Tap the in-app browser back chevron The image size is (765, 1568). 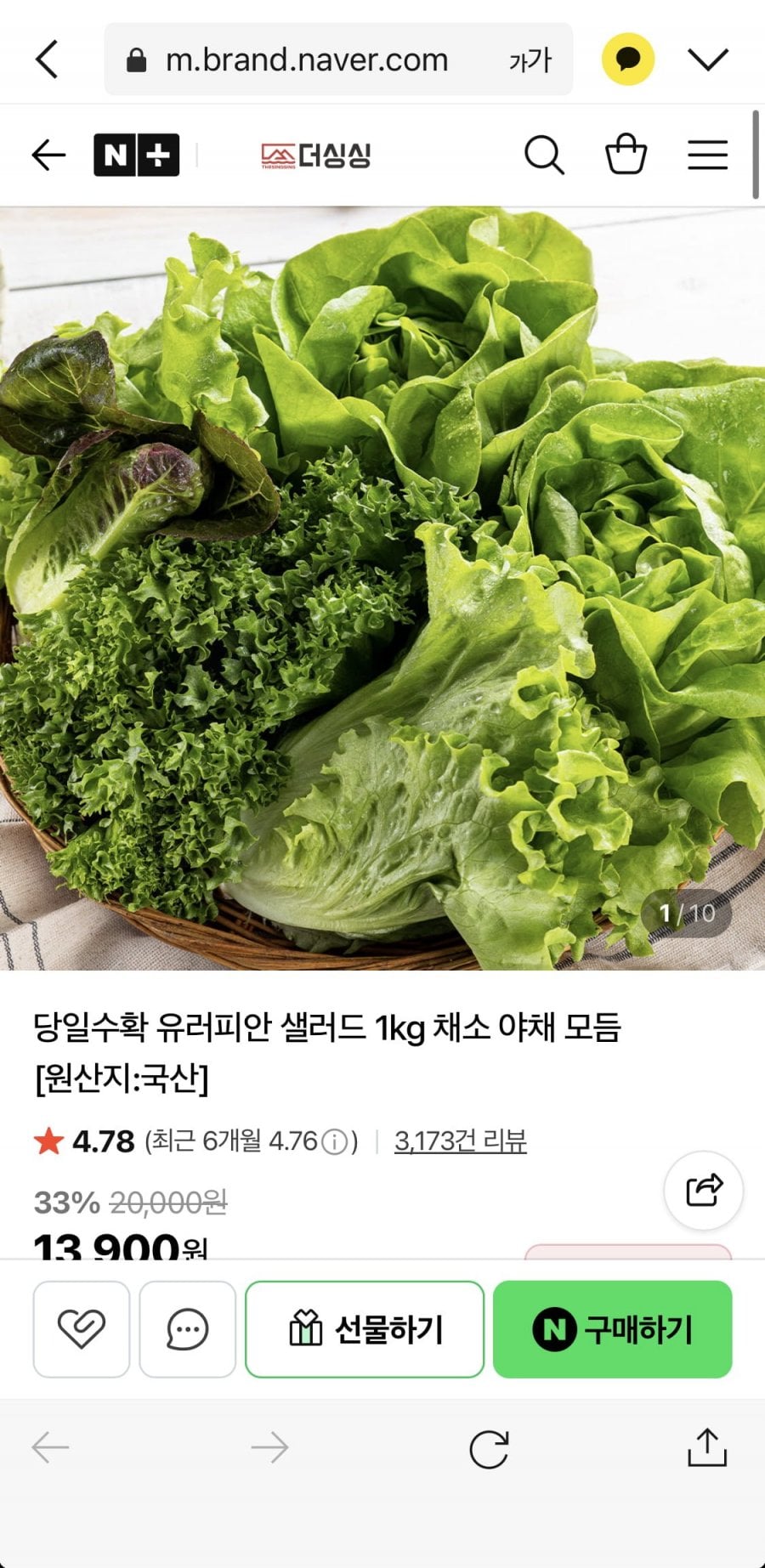[48, 59]
